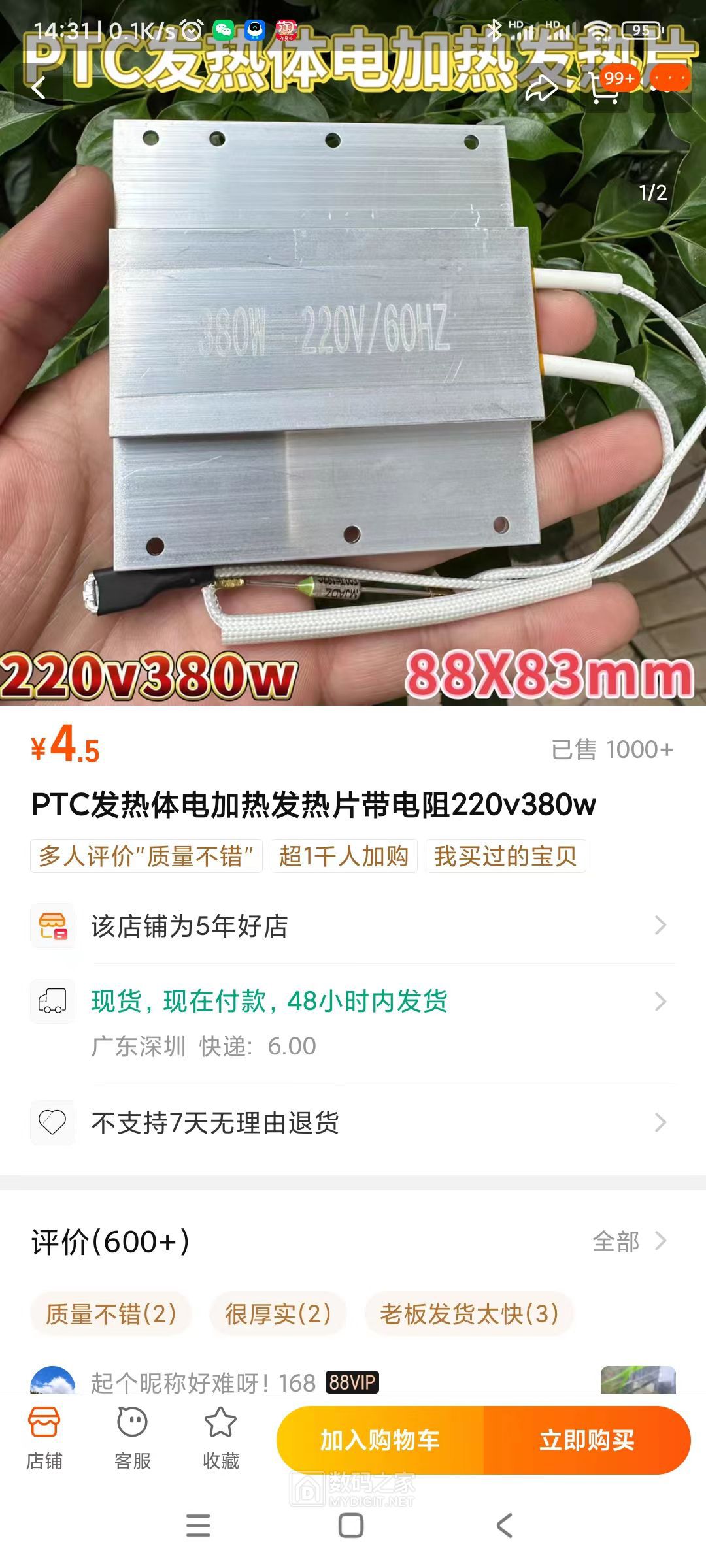
Task: Go back using the top arrow
Action: [39, 88]
